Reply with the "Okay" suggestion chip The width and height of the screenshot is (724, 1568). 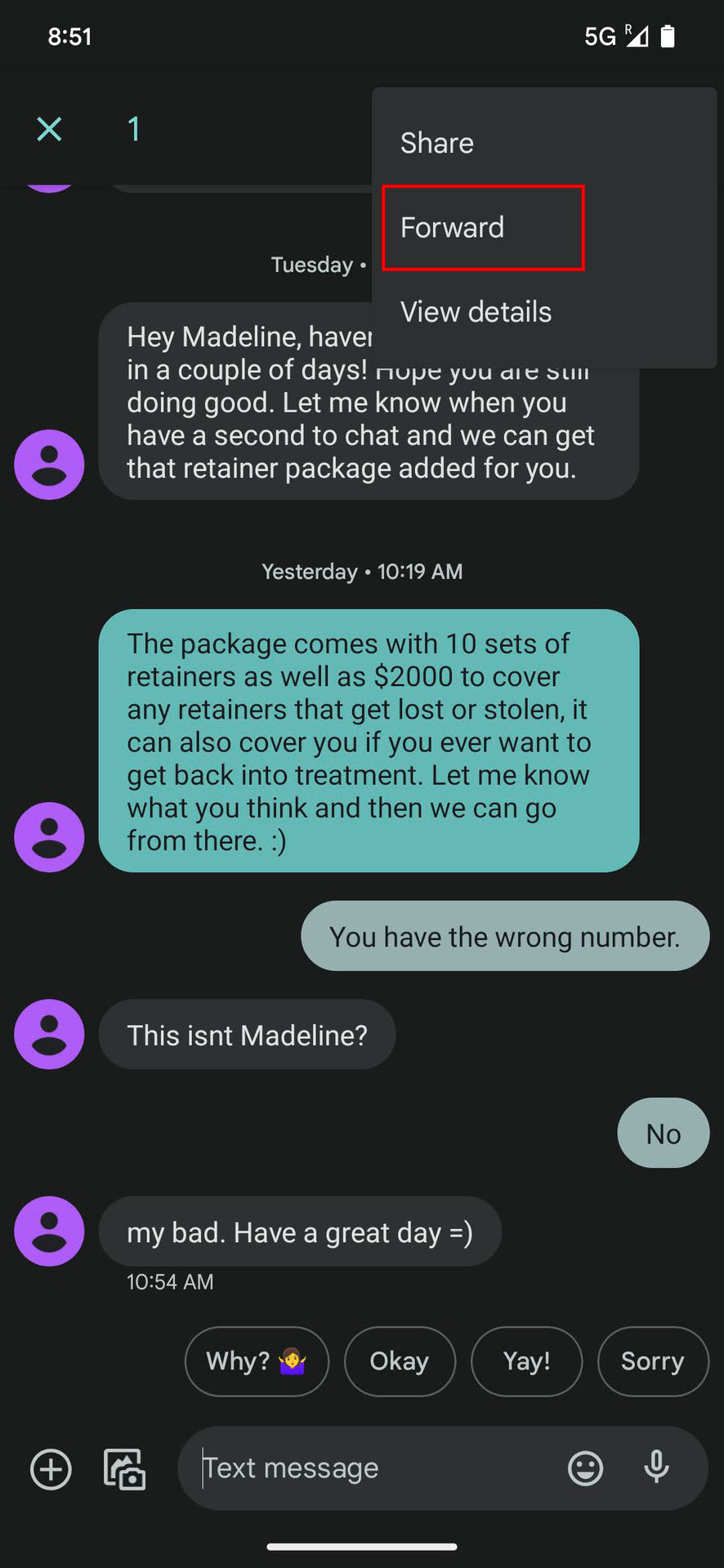click(400, 1361)
